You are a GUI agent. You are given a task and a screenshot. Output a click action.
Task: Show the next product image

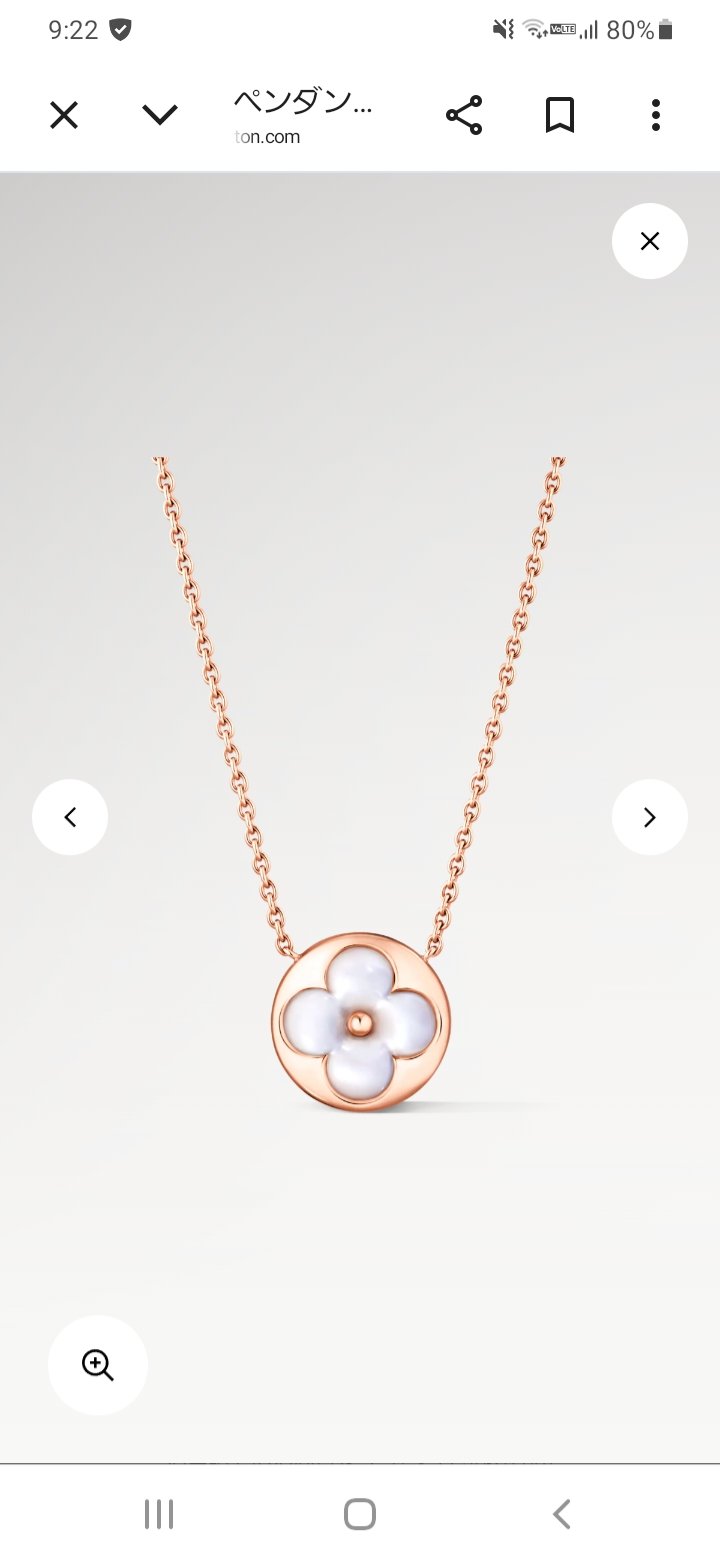[x=650, y=817]
